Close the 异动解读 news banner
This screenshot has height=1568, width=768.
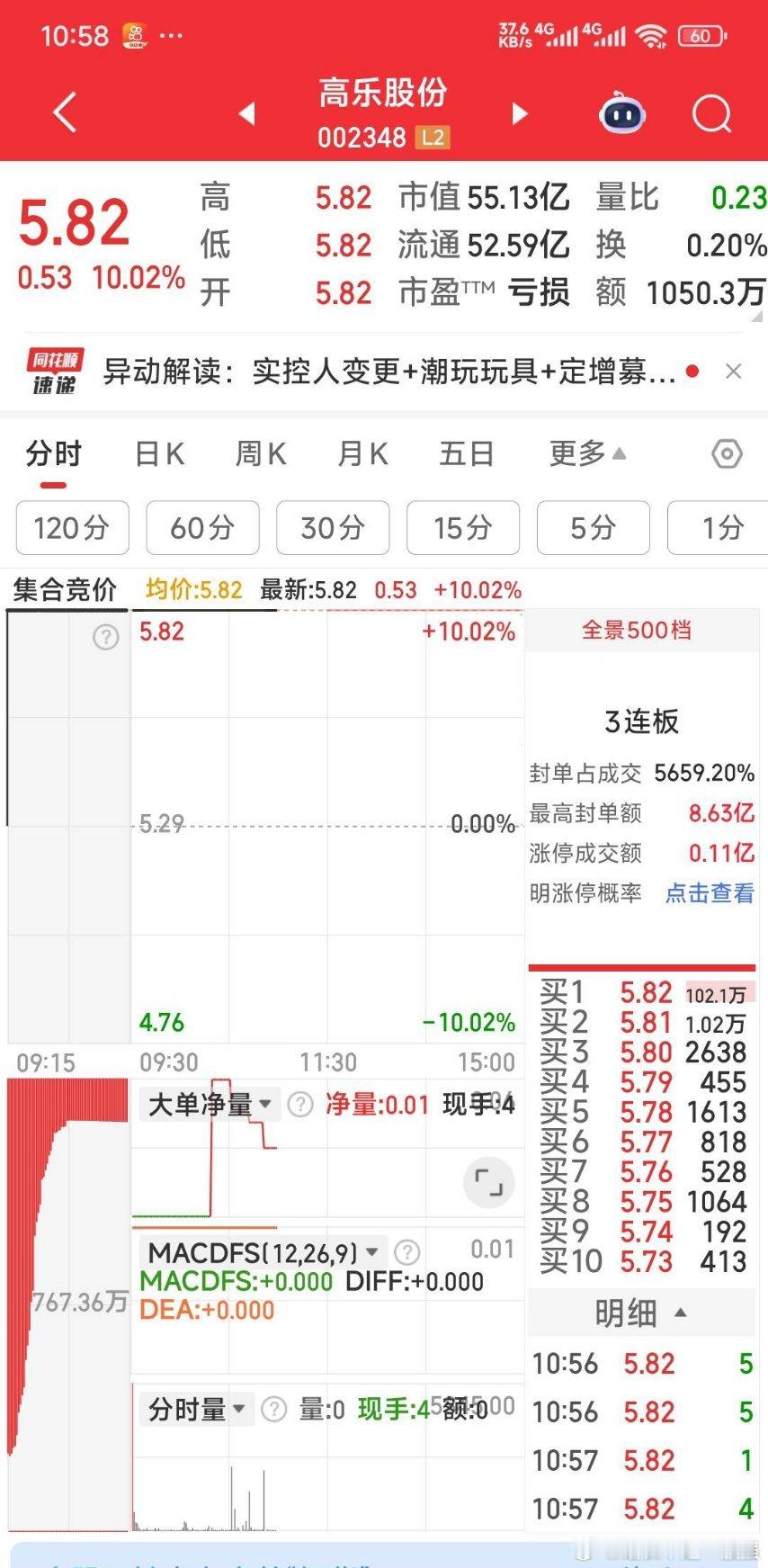click(735, 371)
